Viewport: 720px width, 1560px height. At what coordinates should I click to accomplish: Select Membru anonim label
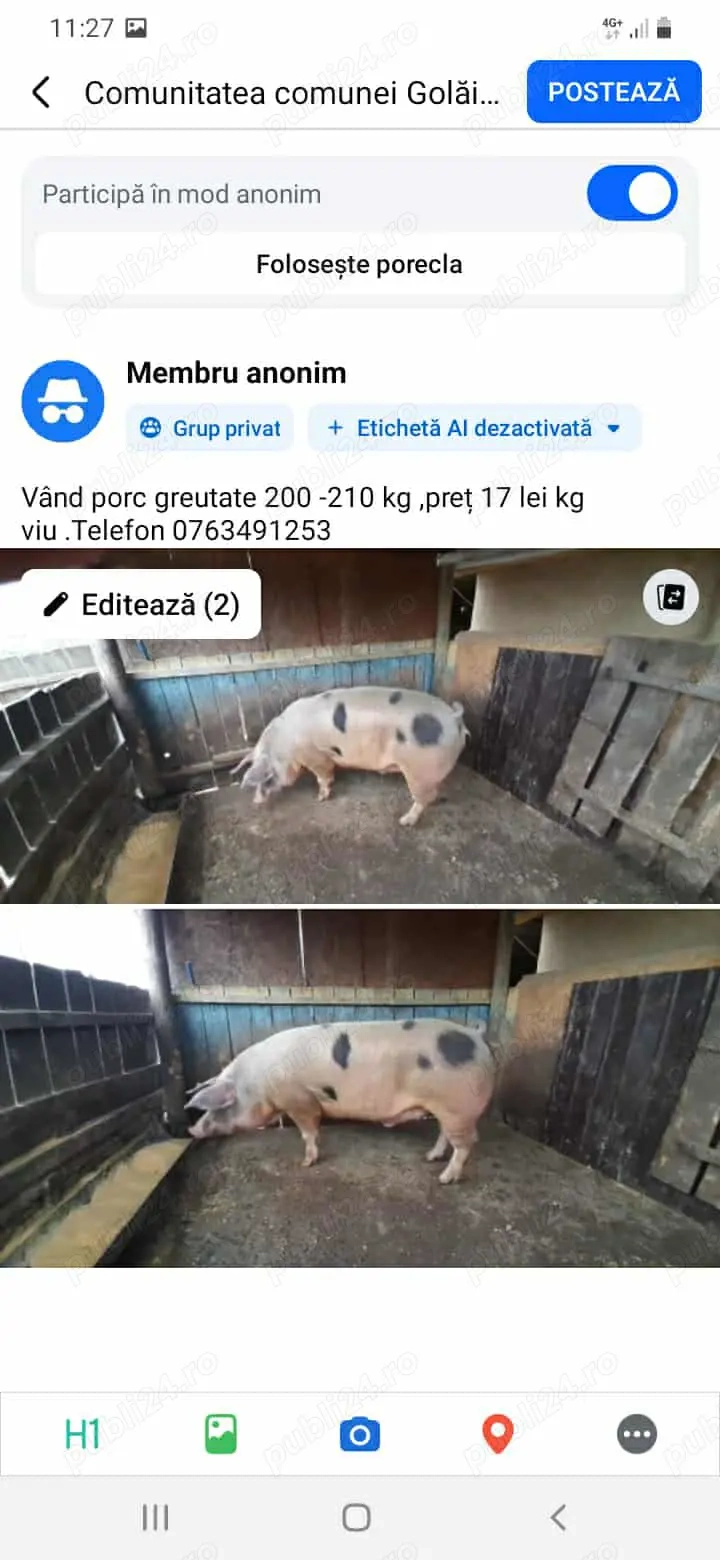point(235,372)
